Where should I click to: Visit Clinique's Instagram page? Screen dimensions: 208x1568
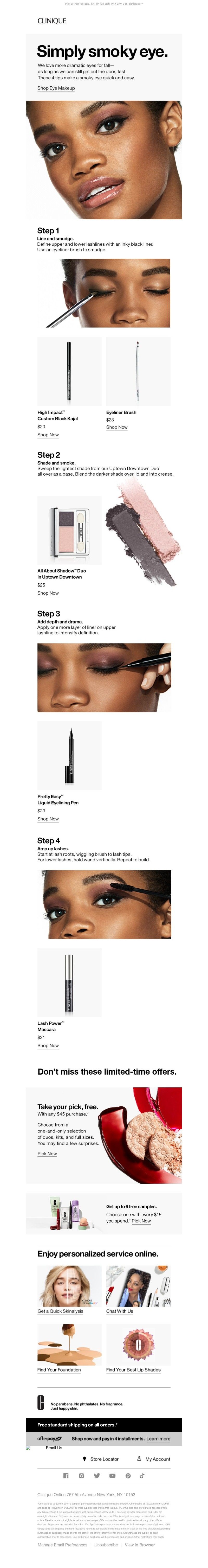(81, 1475)
